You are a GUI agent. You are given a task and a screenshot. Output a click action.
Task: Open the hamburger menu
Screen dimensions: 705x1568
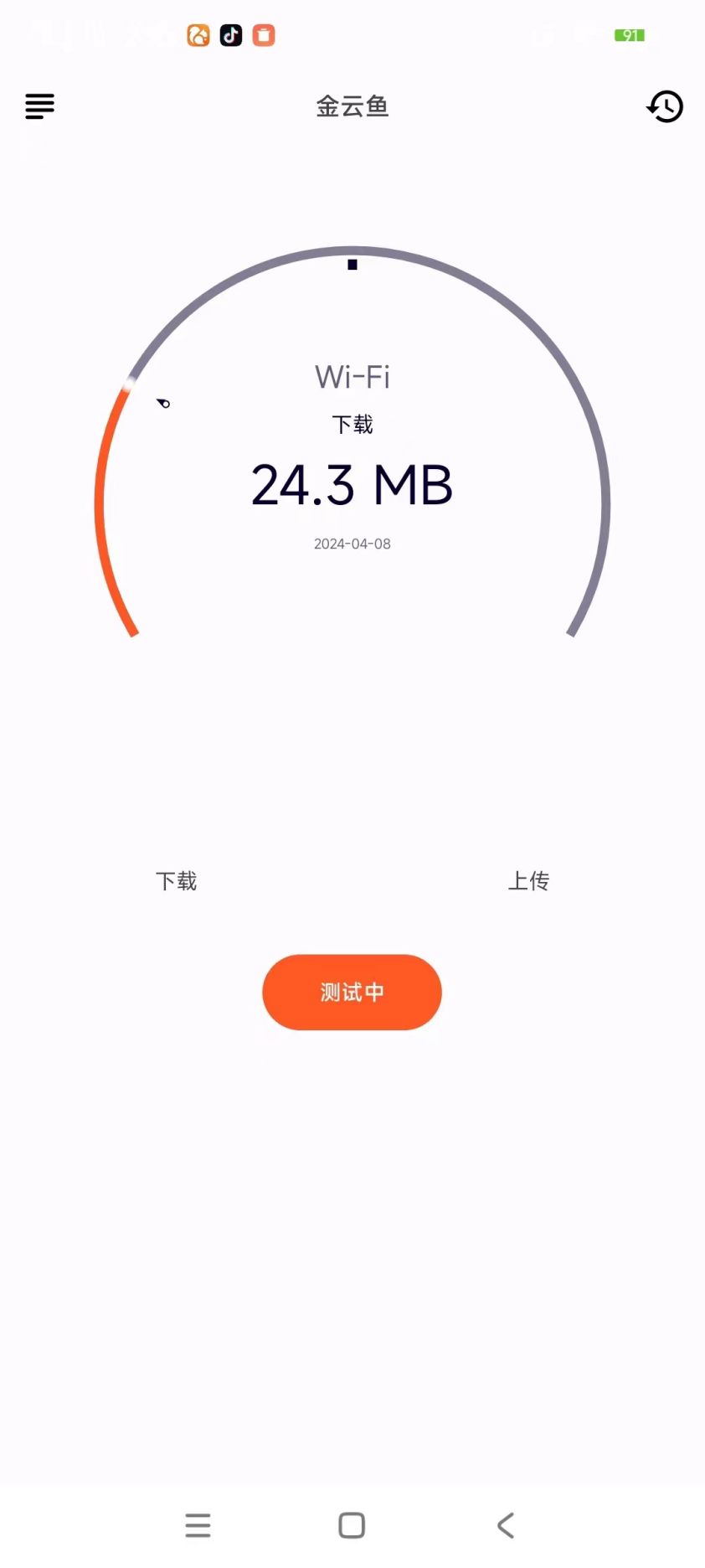(39, 106)
